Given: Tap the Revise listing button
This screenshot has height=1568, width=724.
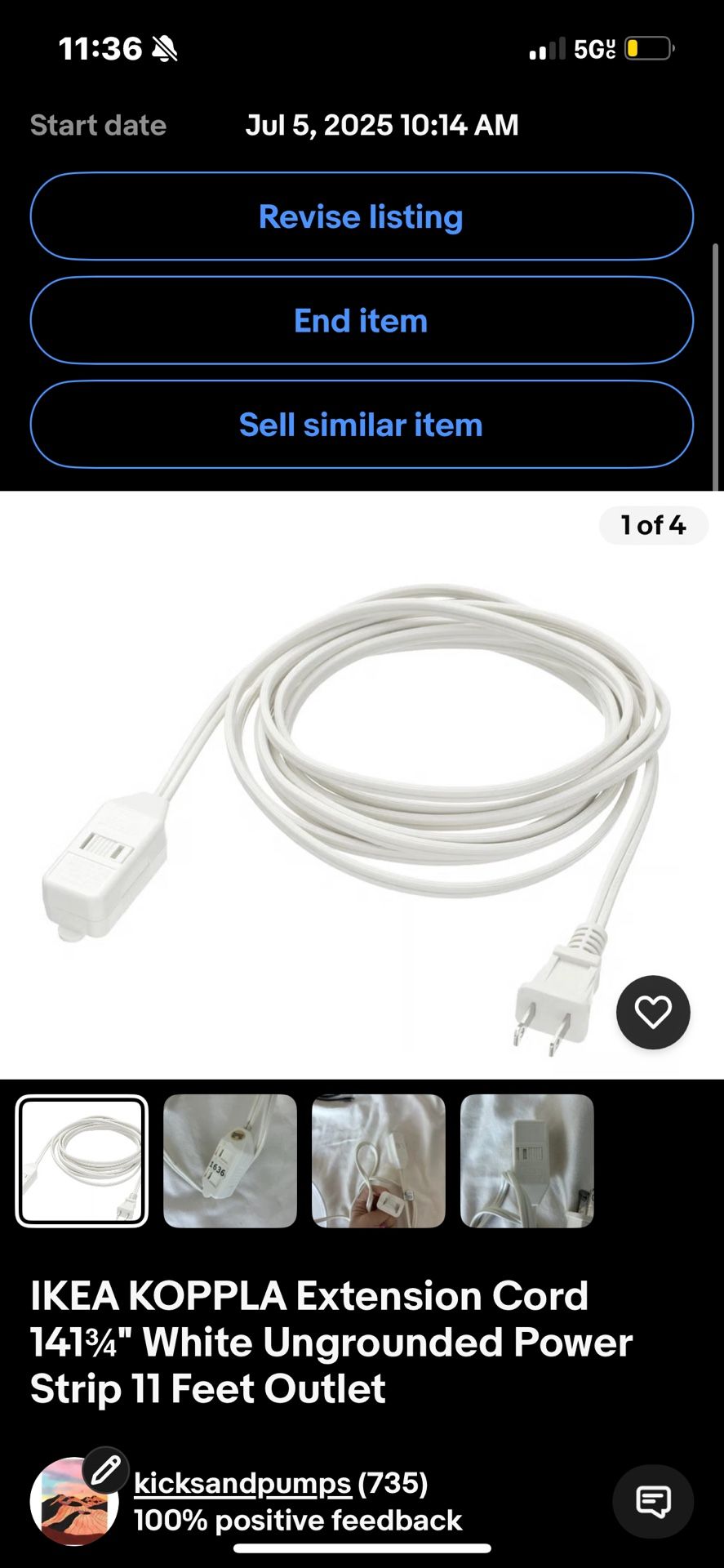Looking at the screenshot, I should [362, 216].
